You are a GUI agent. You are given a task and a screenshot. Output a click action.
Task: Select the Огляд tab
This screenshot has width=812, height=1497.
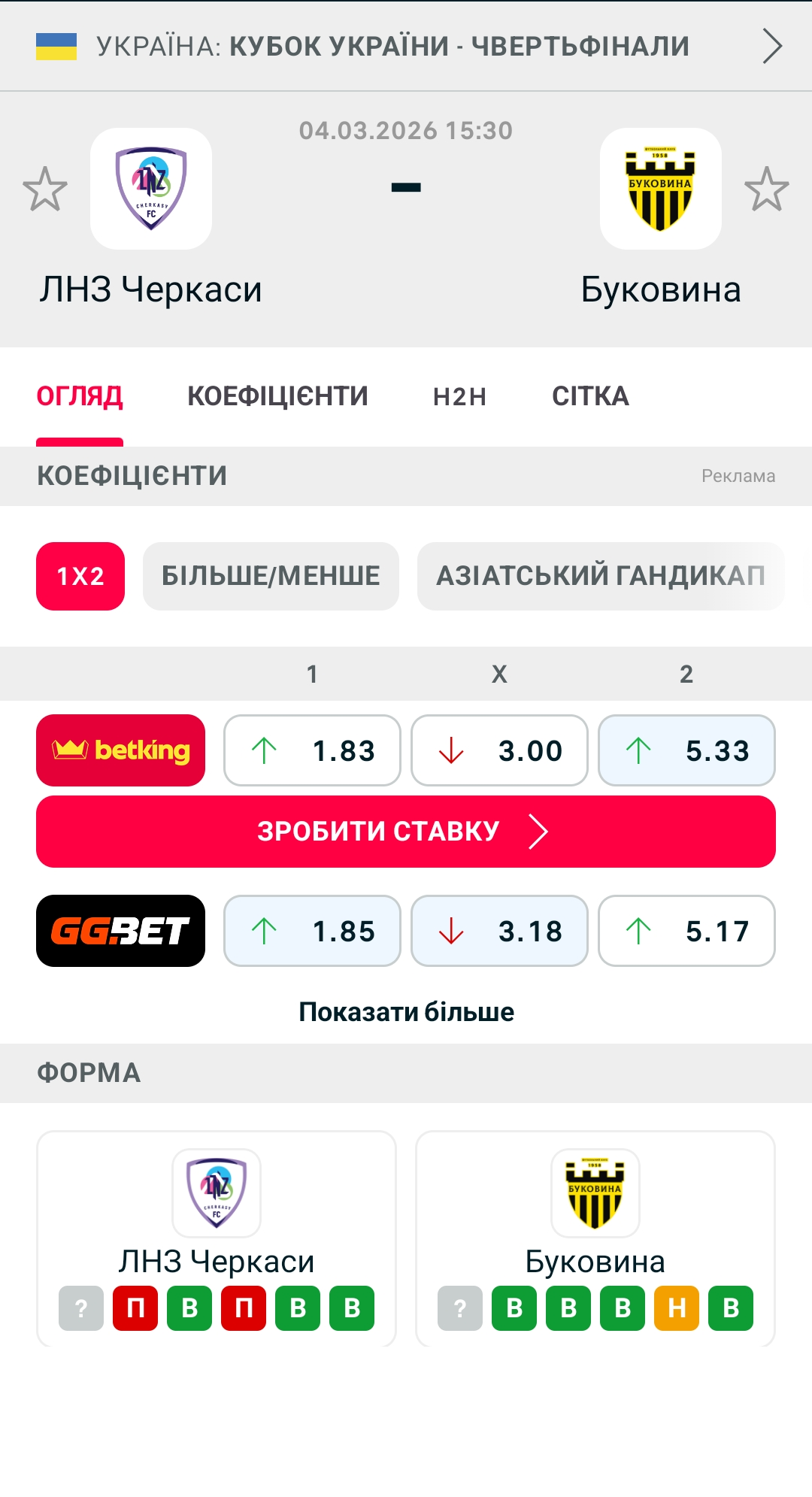tap(80, 396)
